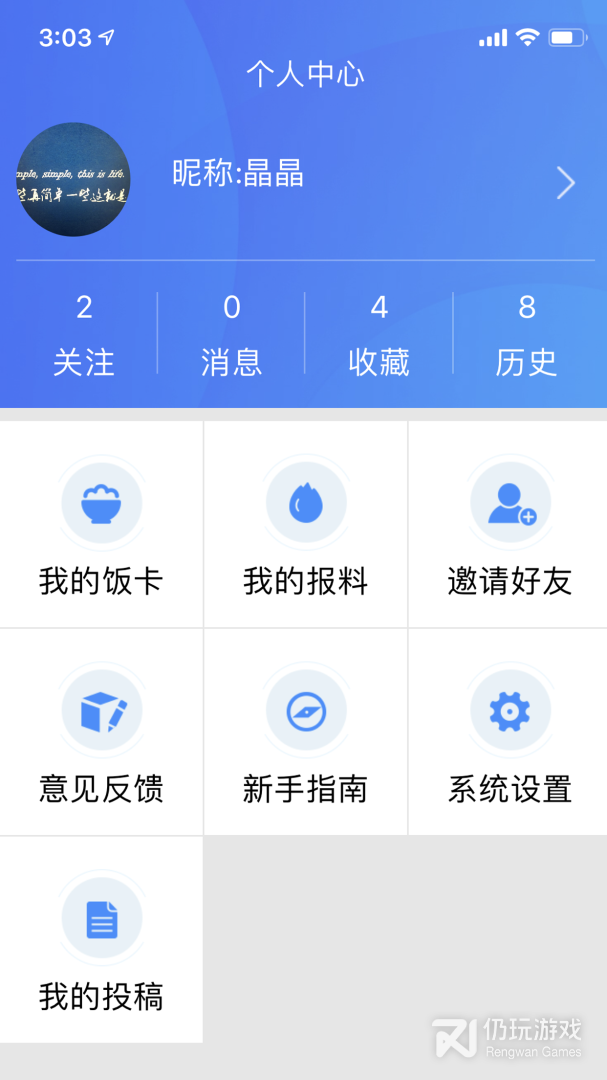Open 系统设置 system settings
The width and height of the screenshot is (607, 1080).
coord(509,733)
